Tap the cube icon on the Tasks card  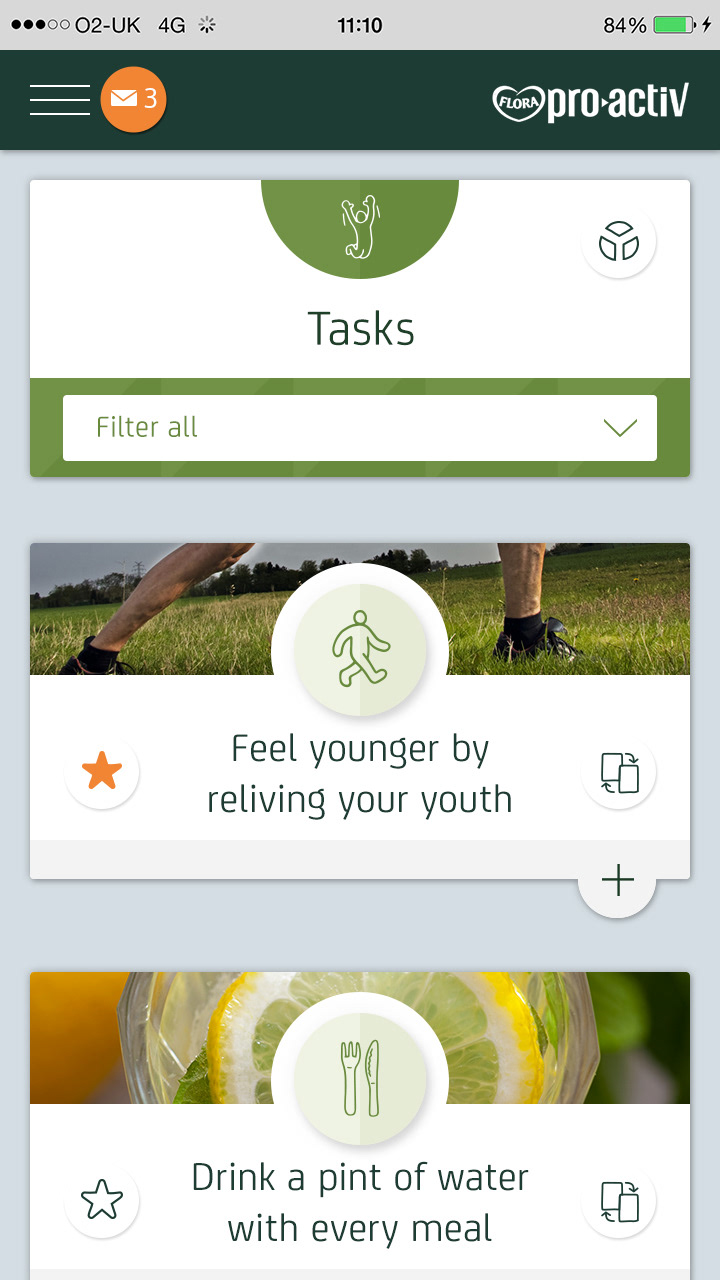click(x=619, y=241)
